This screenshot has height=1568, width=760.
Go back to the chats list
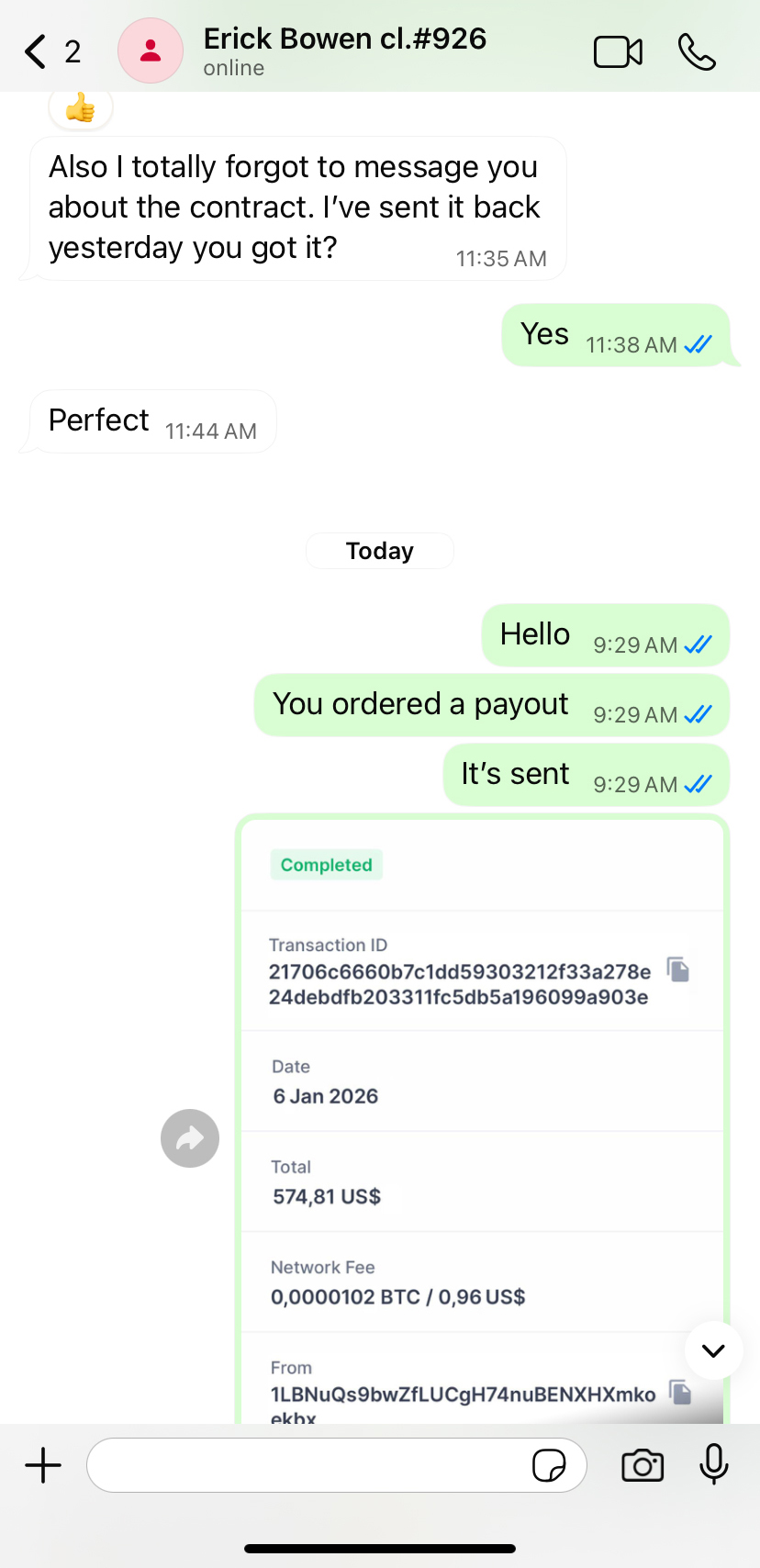coord(37,51)
